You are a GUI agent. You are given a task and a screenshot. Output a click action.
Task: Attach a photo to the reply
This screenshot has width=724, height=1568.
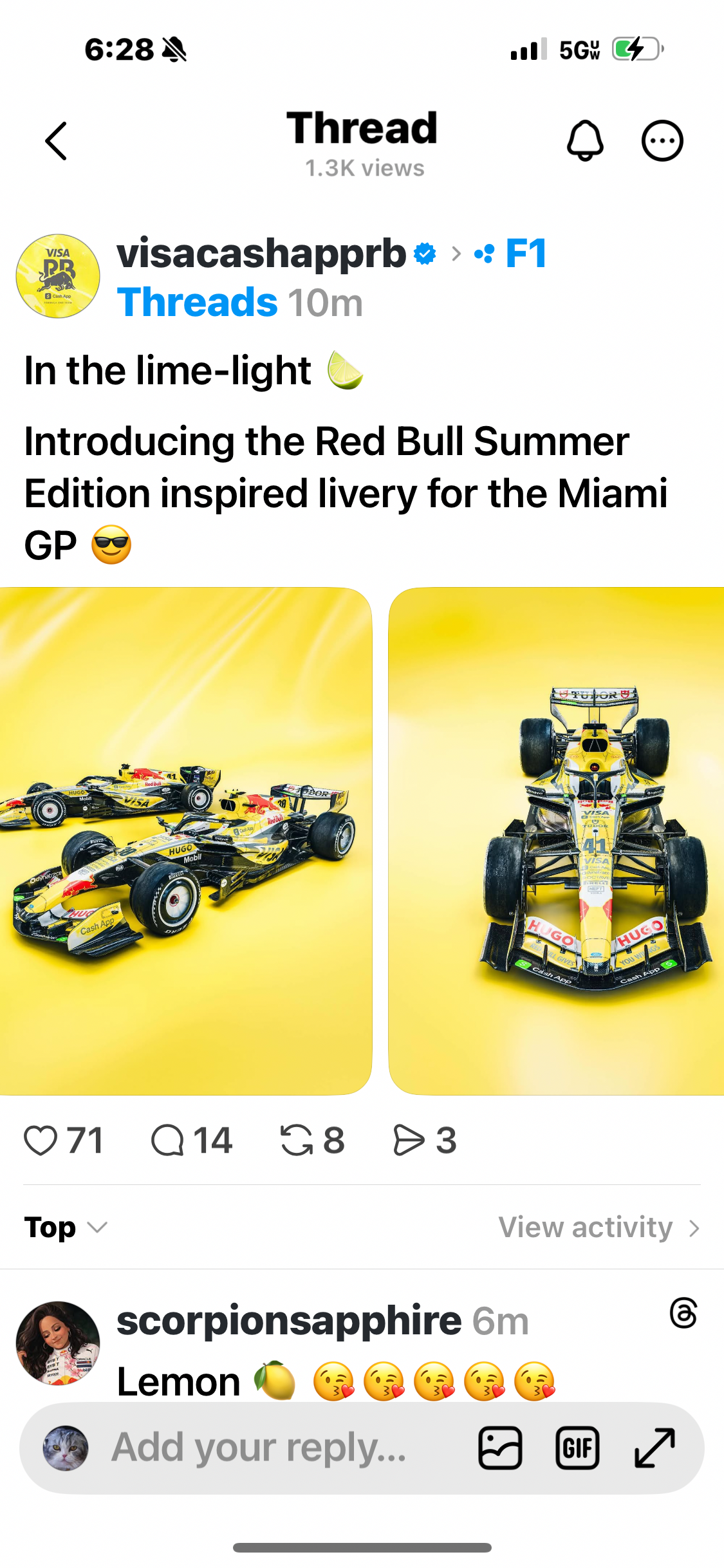click(500, 1448)
